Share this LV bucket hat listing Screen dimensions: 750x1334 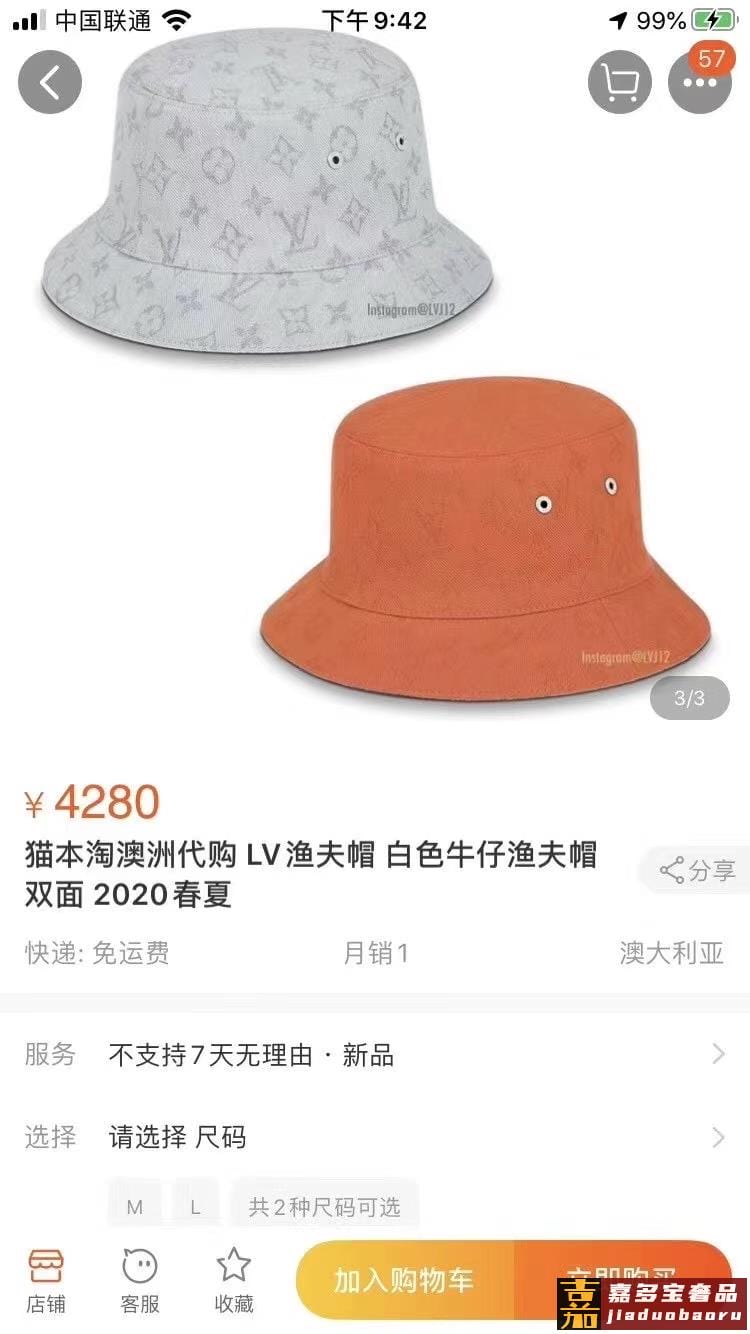coord(698,870)
